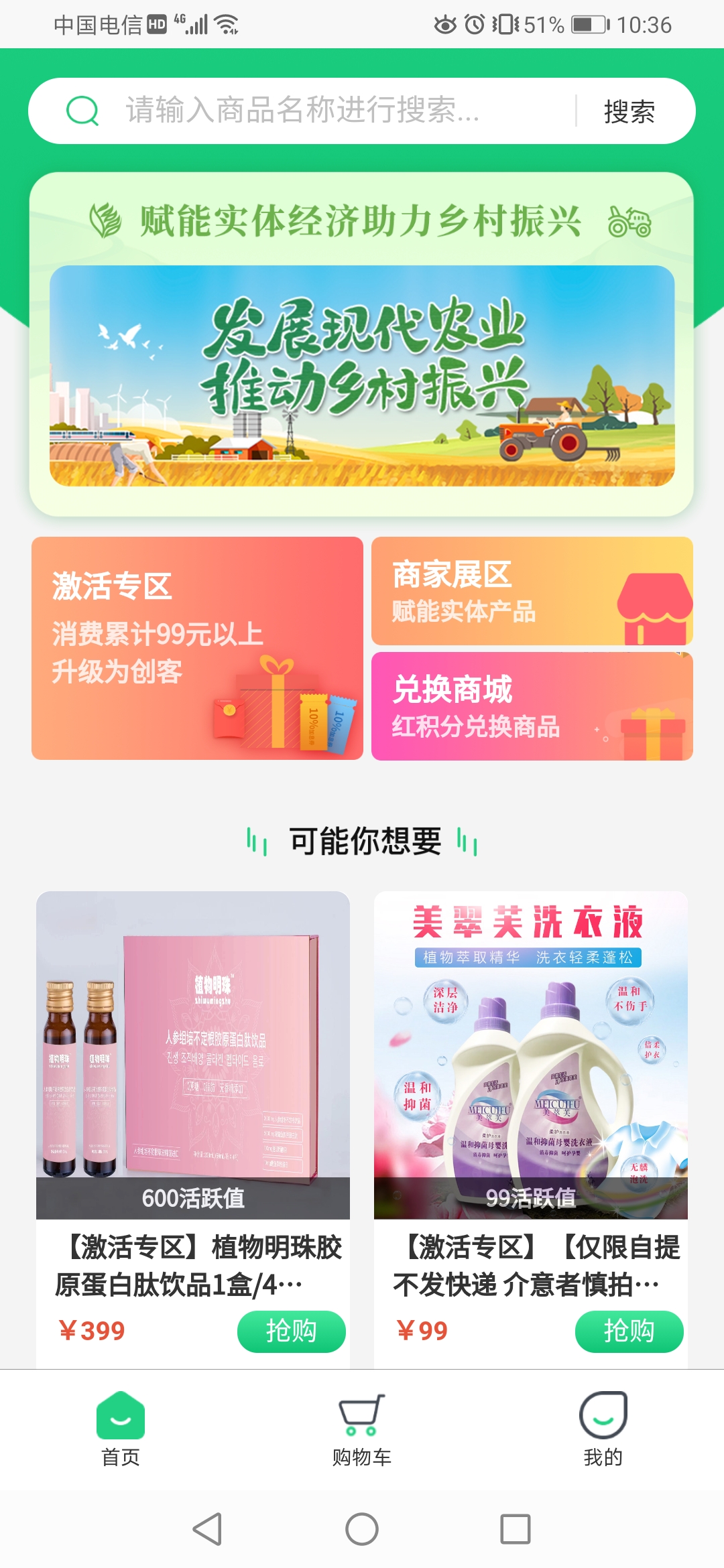Viewport: 724px width, 1568px height.
Task: Tap 抢购 for the ¥99 product
Action: click(629, 1331)
